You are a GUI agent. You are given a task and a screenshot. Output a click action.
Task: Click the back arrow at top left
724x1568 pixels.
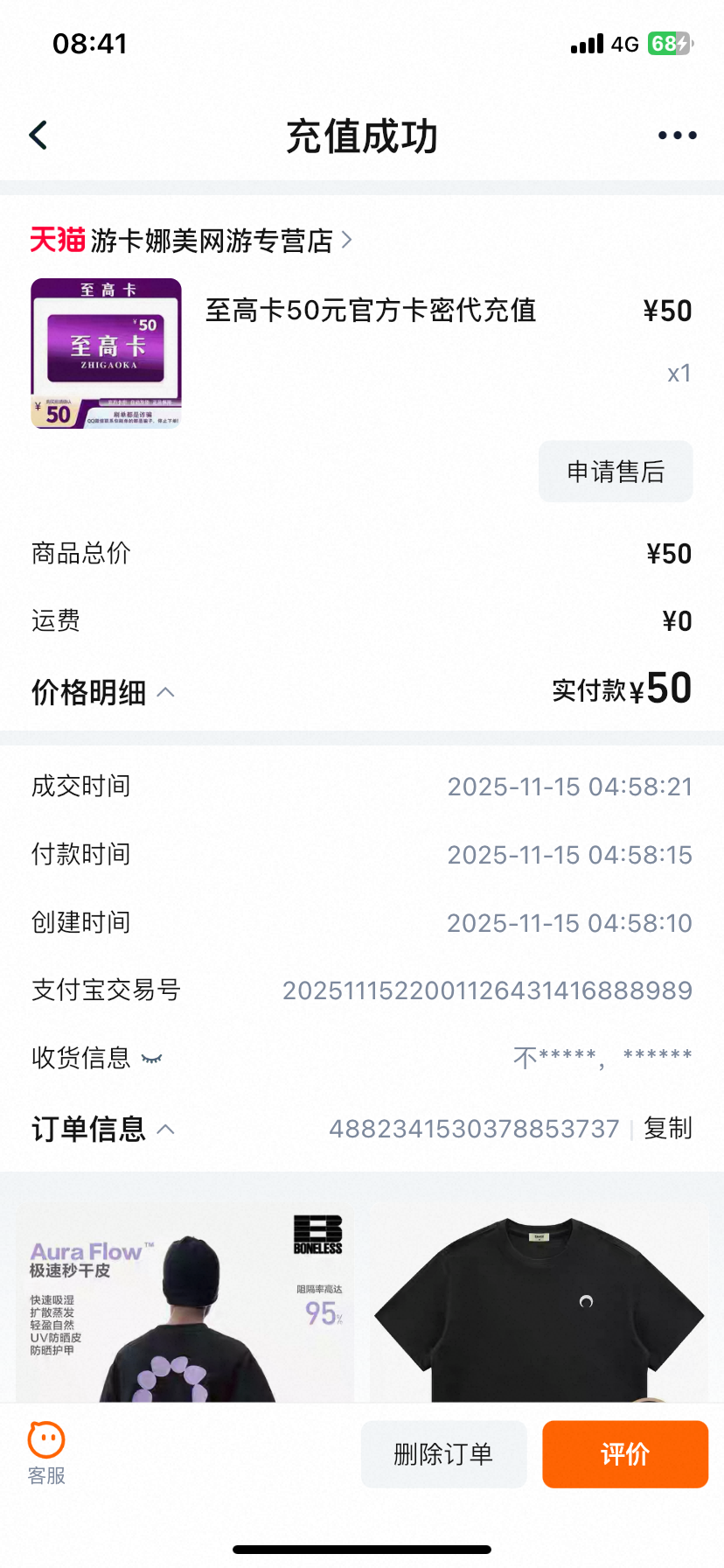[37, 135]
